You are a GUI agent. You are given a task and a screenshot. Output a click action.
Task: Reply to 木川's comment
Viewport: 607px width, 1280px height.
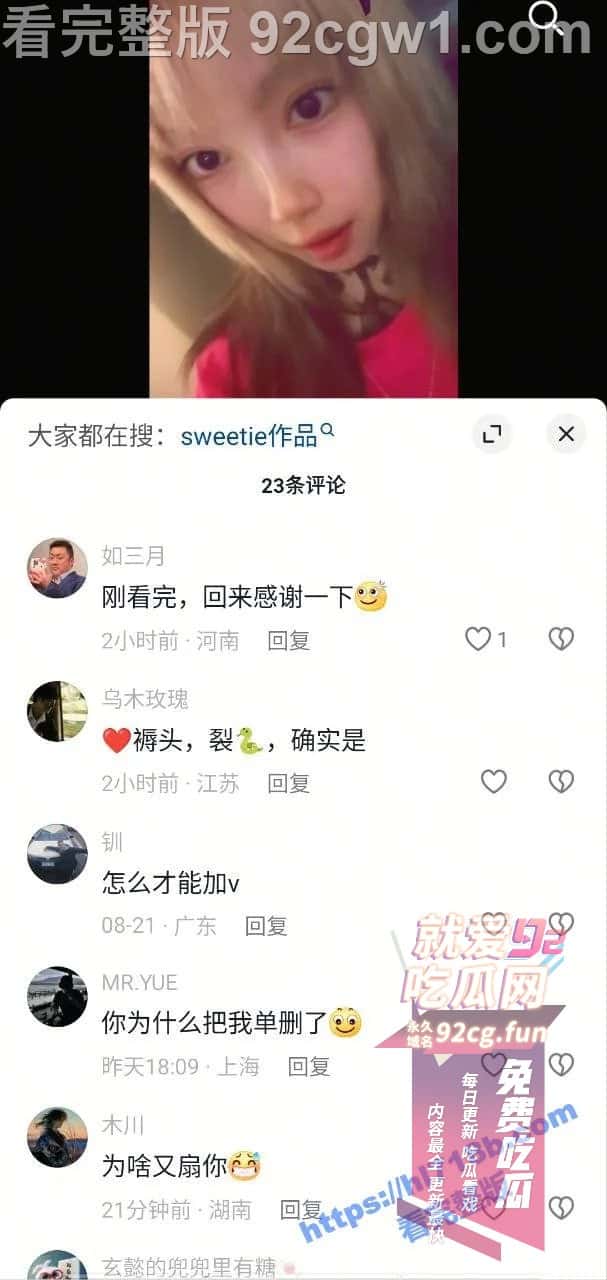click(x=301, y=1210)
